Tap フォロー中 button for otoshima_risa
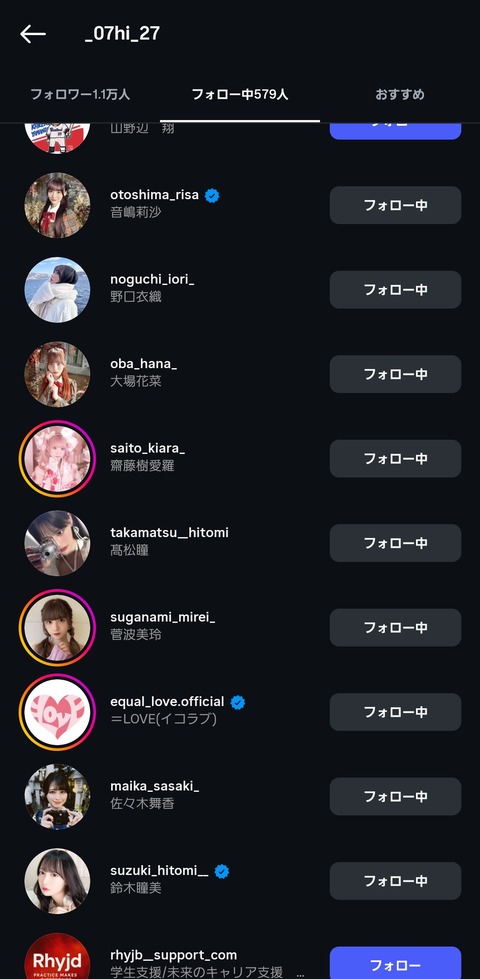 [x=395, y=205]
